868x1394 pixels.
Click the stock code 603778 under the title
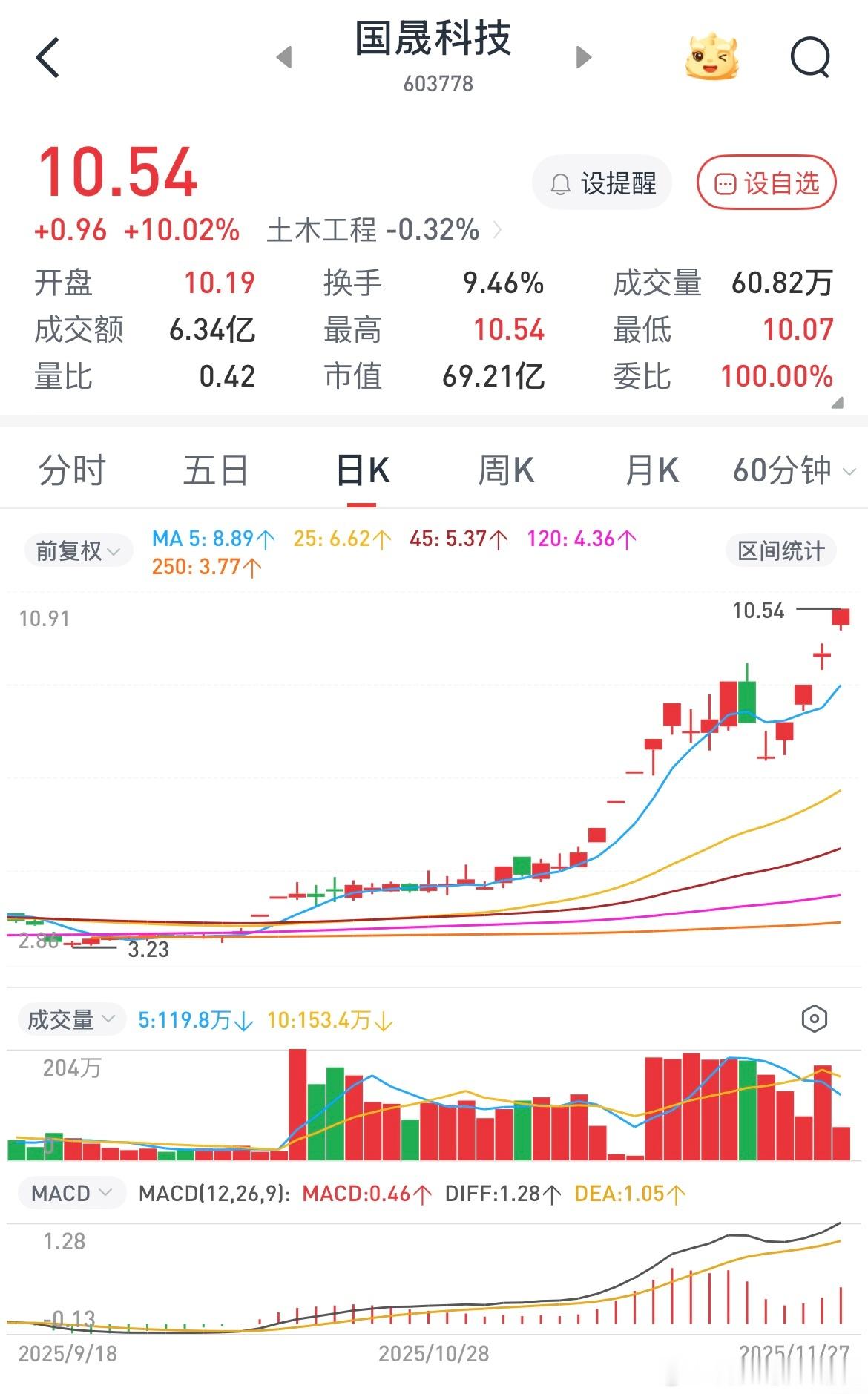433,84
